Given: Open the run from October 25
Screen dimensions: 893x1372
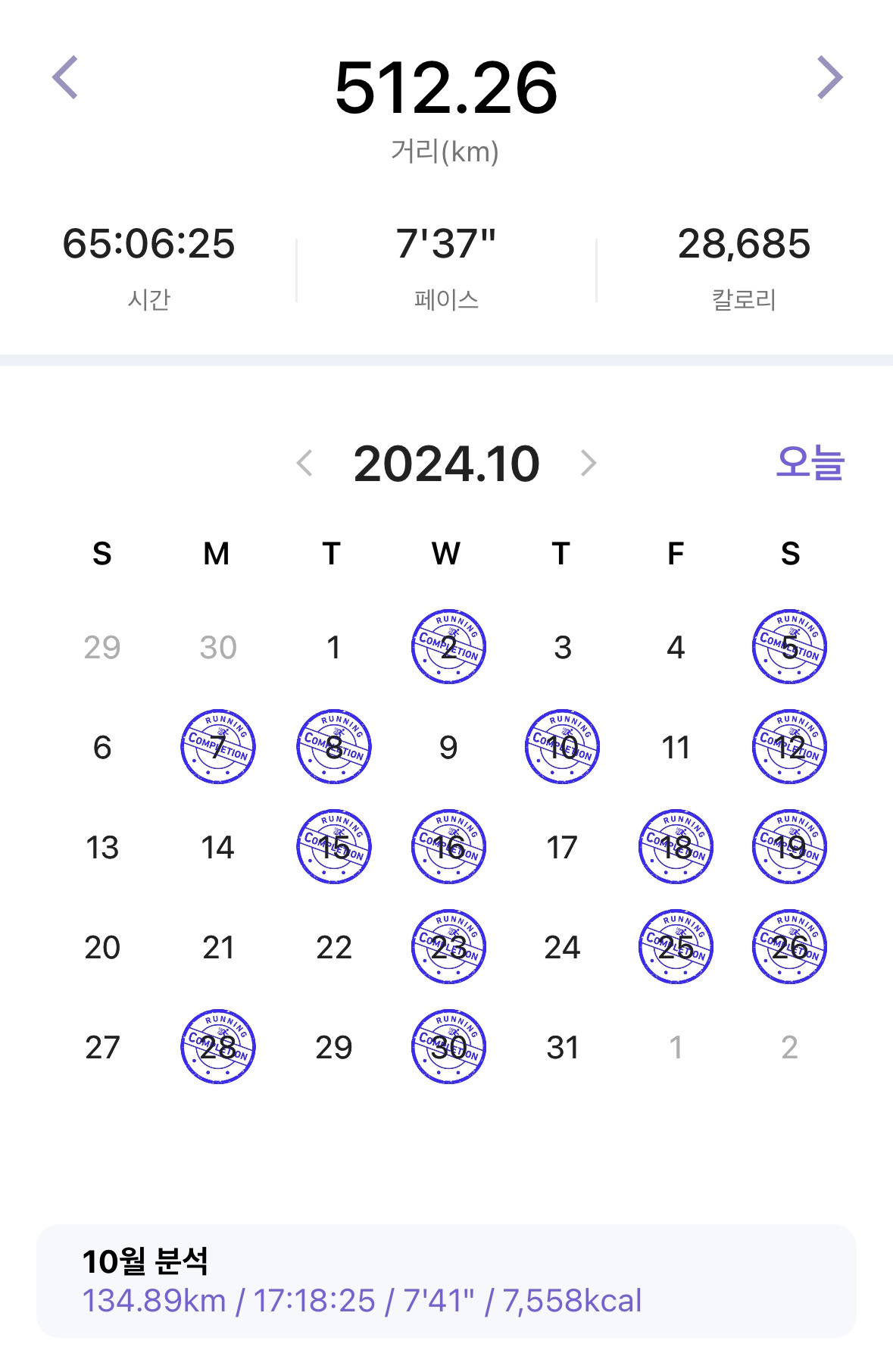Looking at the screenshot, I should coord(676,947).
